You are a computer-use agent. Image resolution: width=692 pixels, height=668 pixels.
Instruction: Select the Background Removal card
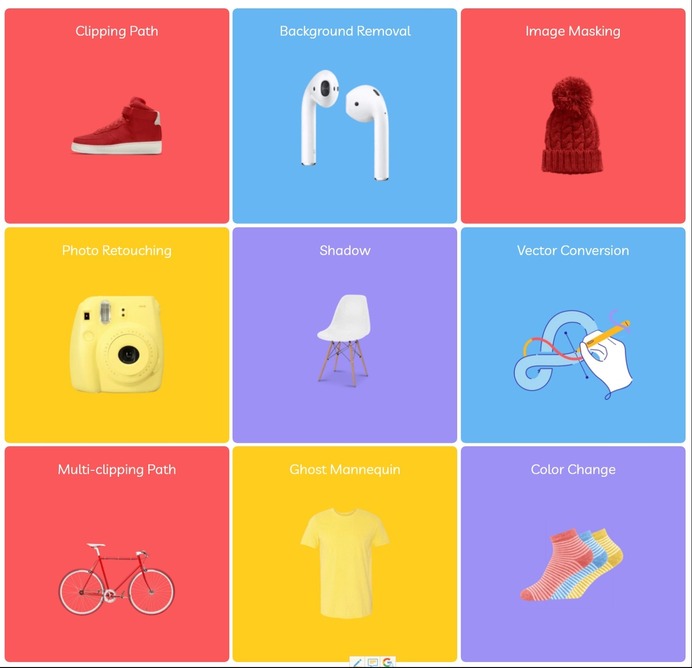click(x=345, y=116)
